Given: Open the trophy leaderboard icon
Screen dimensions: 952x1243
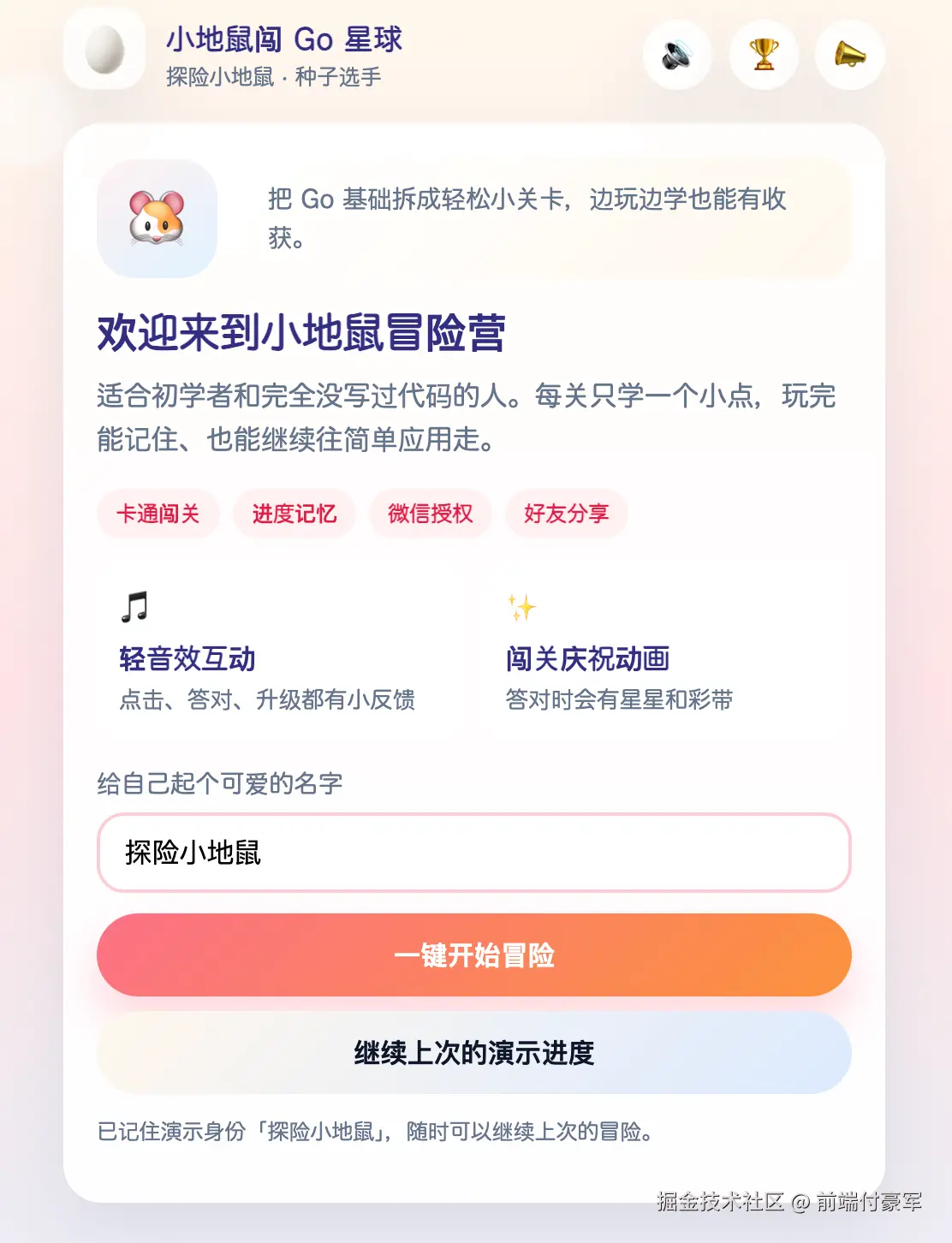Looking at the screenshot, I should click(x=765, y=55).
